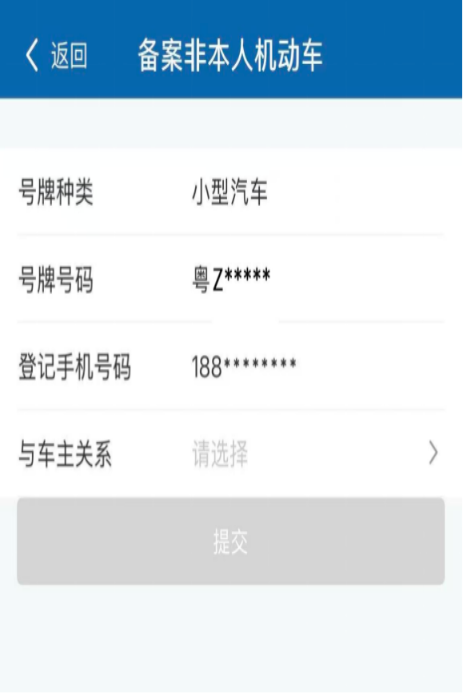Tap the 登记手机号码 field showing 188********
Viewport: 467px width, 700px height.
(231, 366)
